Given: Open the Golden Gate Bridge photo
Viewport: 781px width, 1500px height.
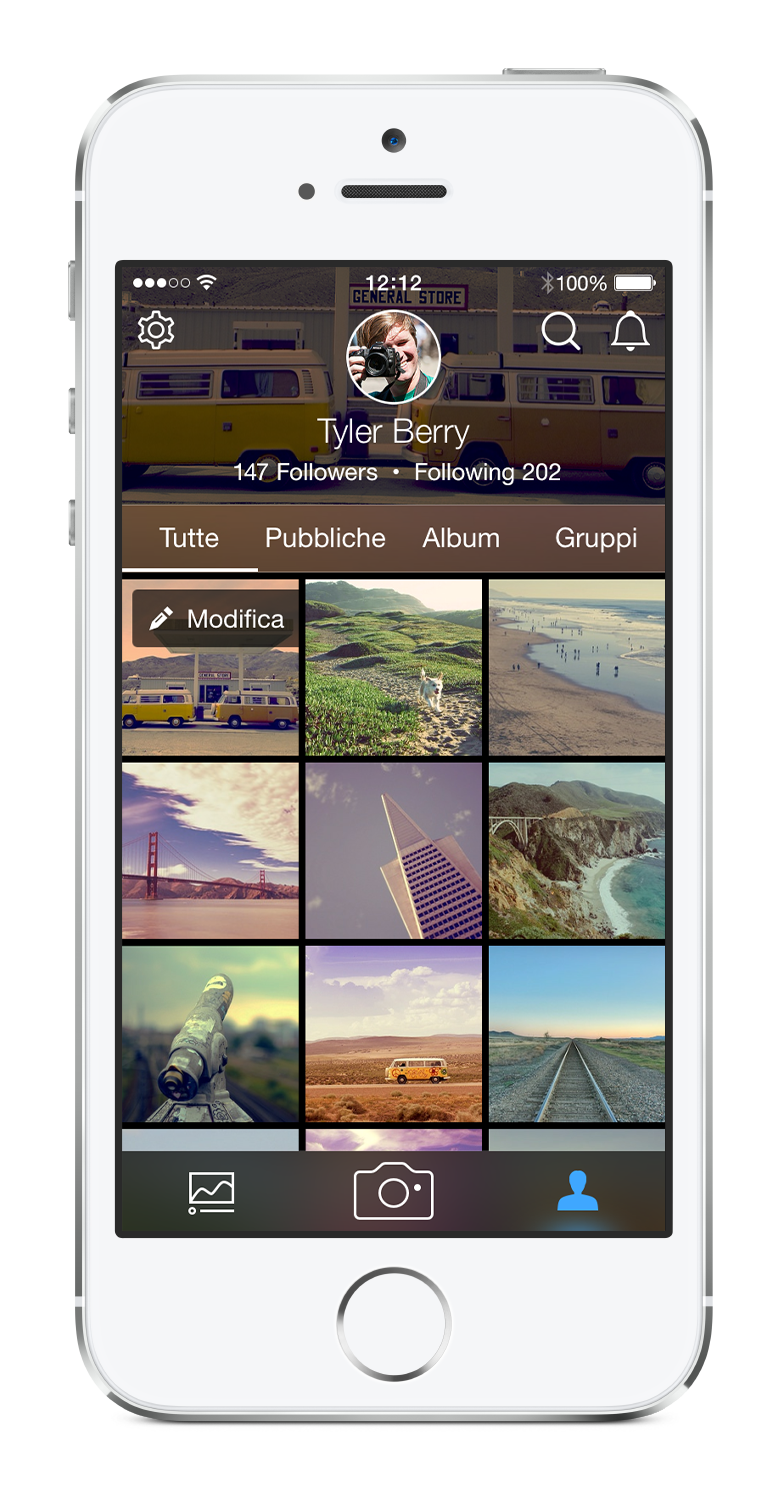Looking at the screenshot, I should [210, 851].
